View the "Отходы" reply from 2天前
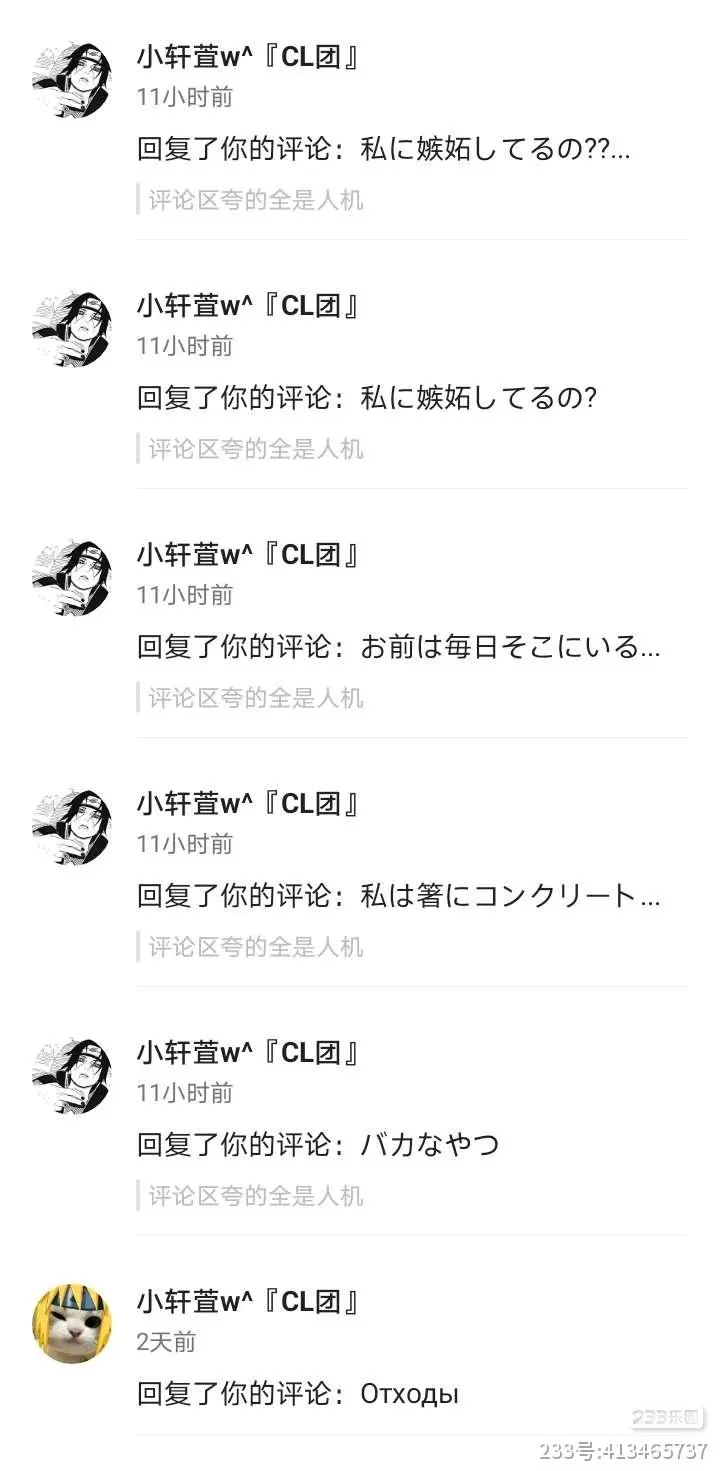Image resolution: width=720 pixels, height=1471 pixels. (x=298, y=1394)
